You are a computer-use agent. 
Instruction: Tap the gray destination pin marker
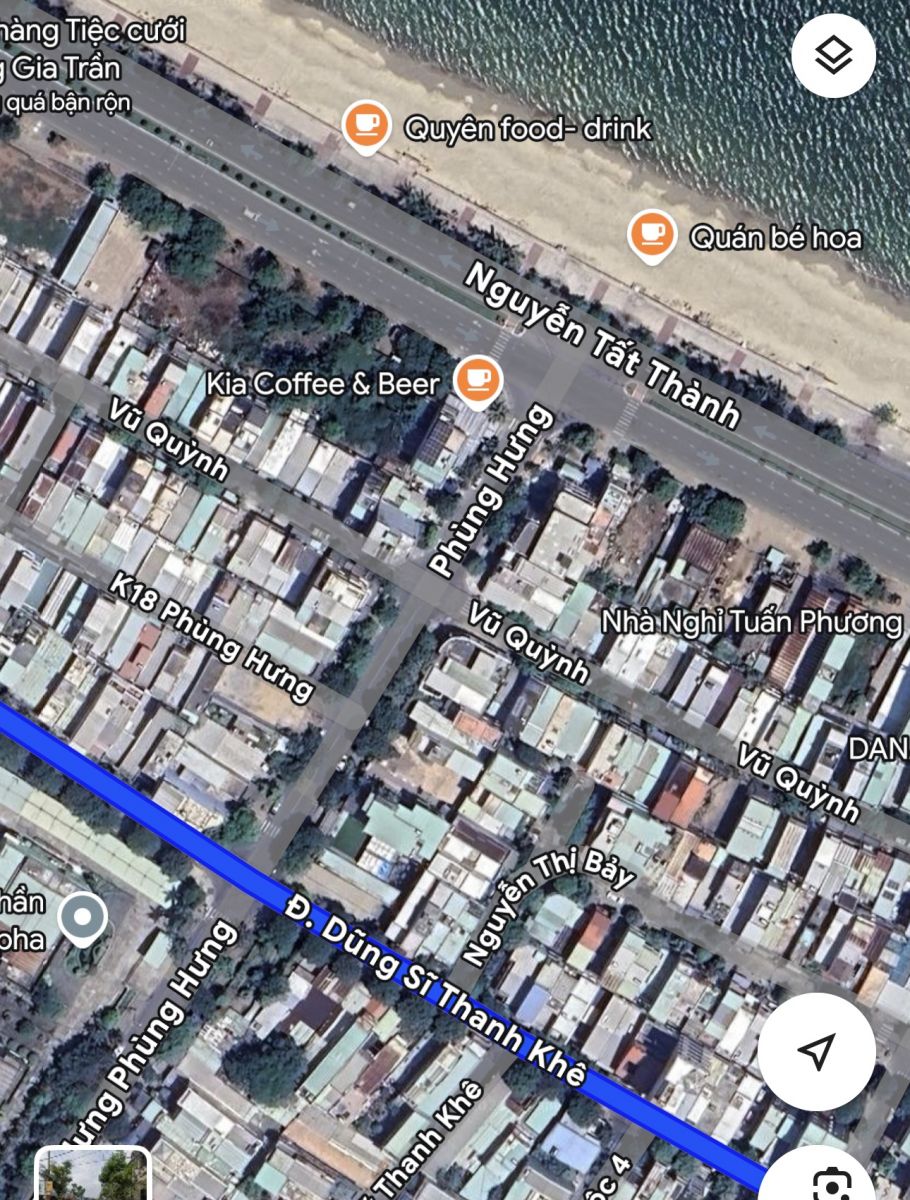coord(82,918)
